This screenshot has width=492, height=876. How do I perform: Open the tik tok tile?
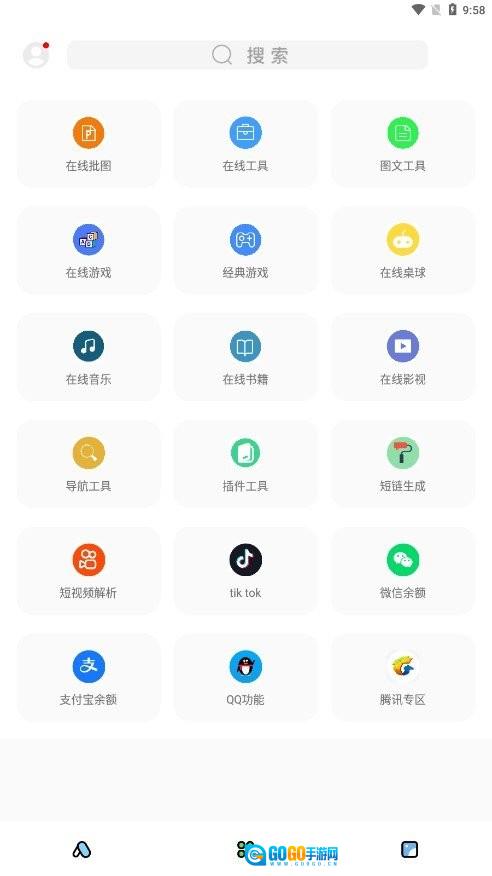246,570
